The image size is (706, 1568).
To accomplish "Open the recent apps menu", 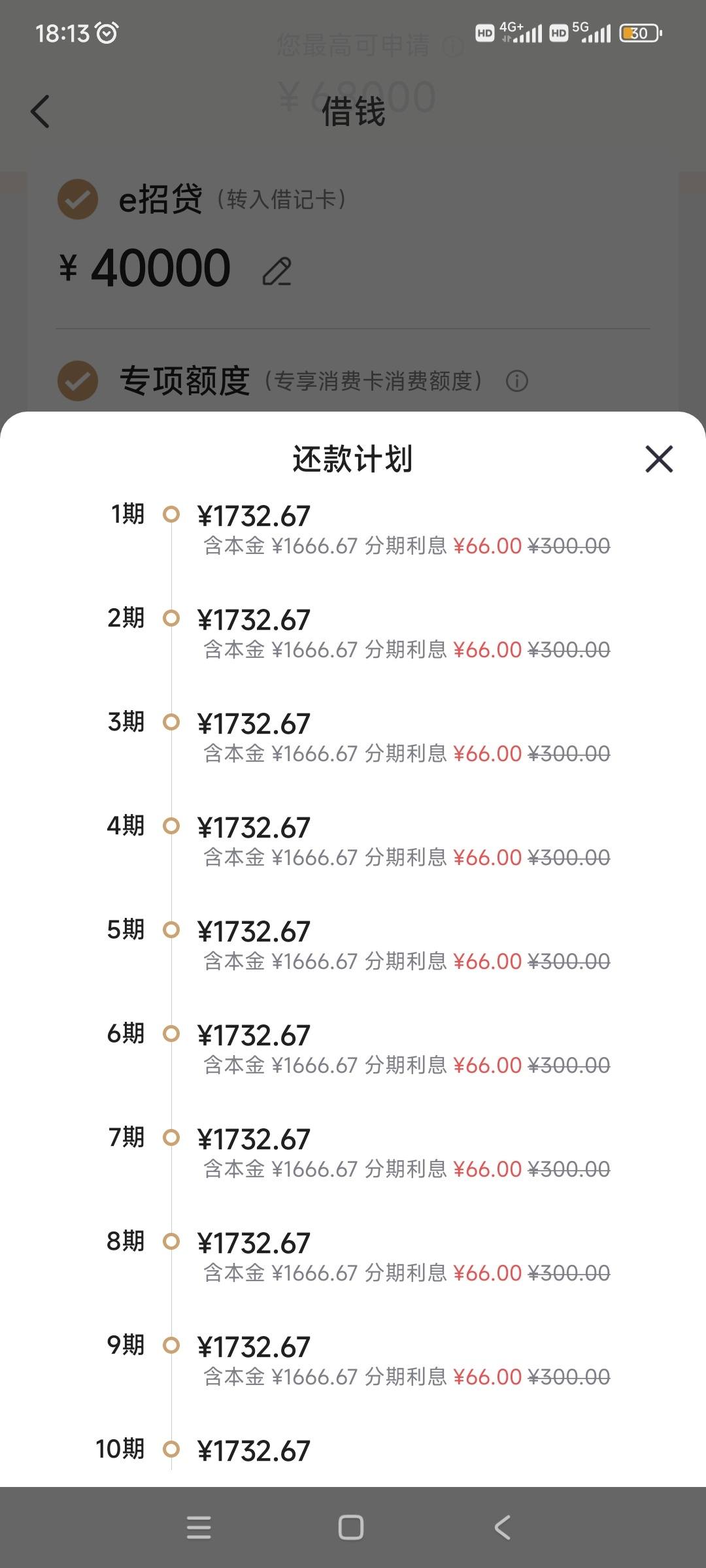I will [x=199, y=1527].
